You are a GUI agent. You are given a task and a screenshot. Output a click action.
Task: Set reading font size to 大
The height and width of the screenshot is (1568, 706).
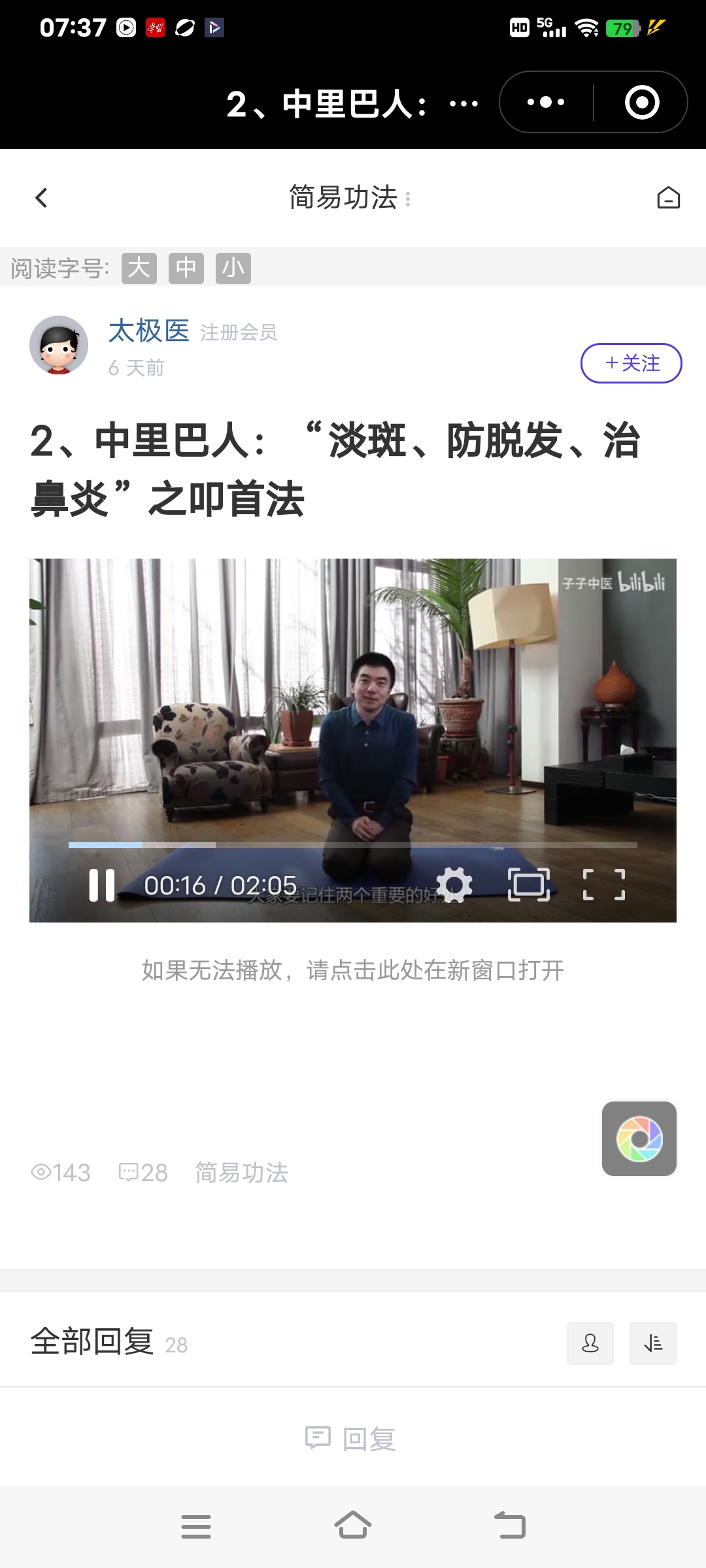(x=139, y=268)
